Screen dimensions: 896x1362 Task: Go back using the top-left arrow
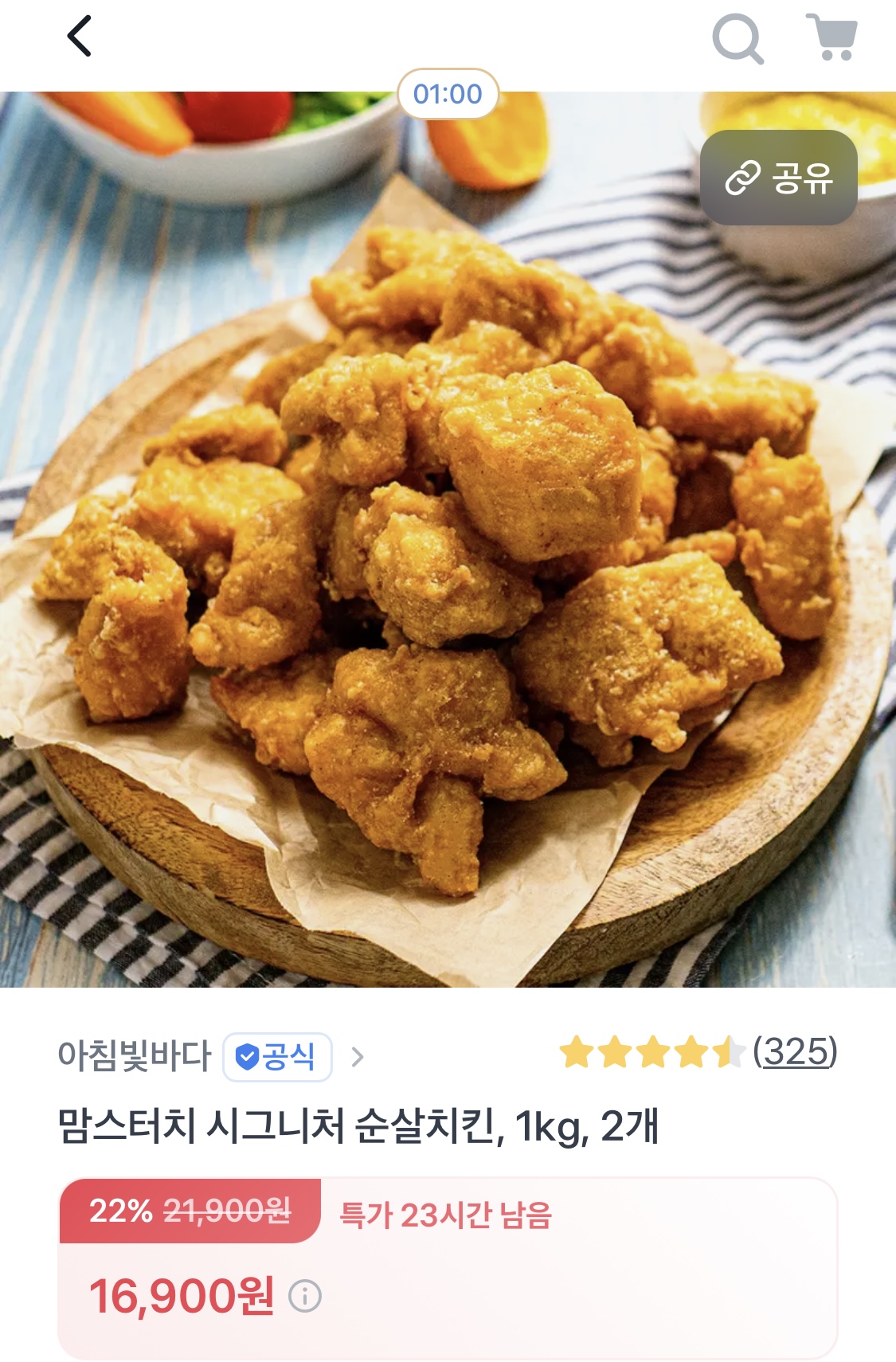click(x=79, y=37)
